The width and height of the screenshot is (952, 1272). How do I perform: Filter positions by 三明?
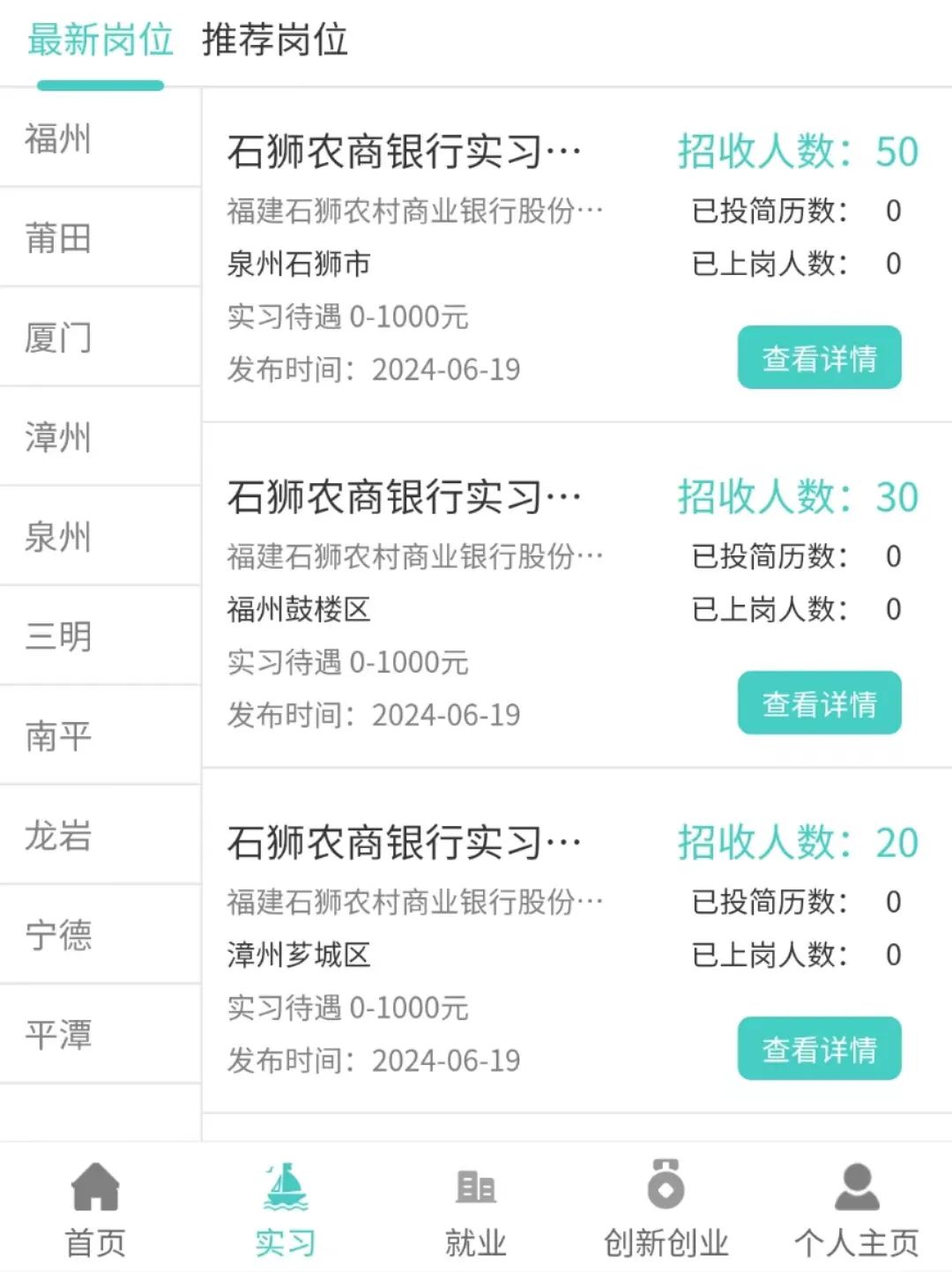click(58, 636)
